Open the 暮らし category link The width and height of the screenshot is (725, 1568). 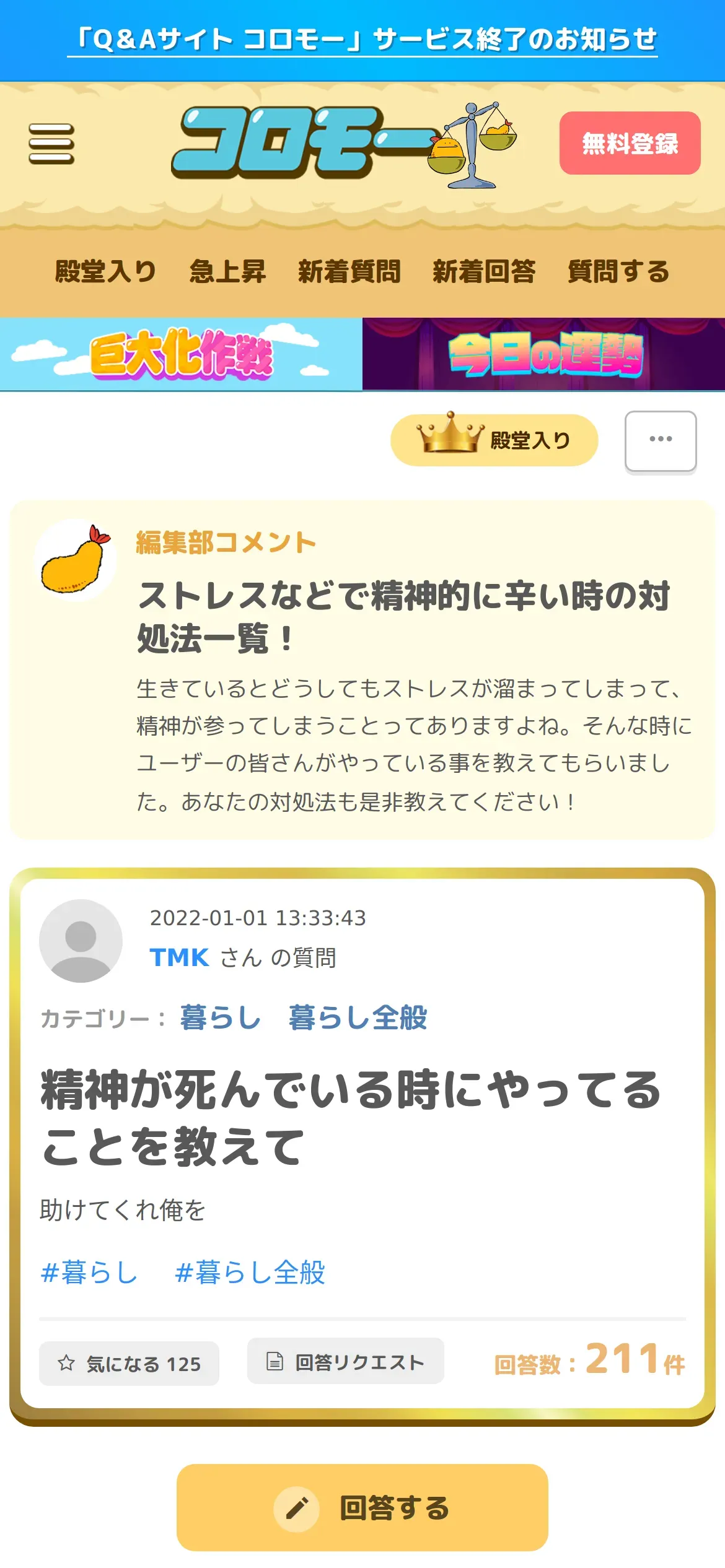coord(220,1017)
